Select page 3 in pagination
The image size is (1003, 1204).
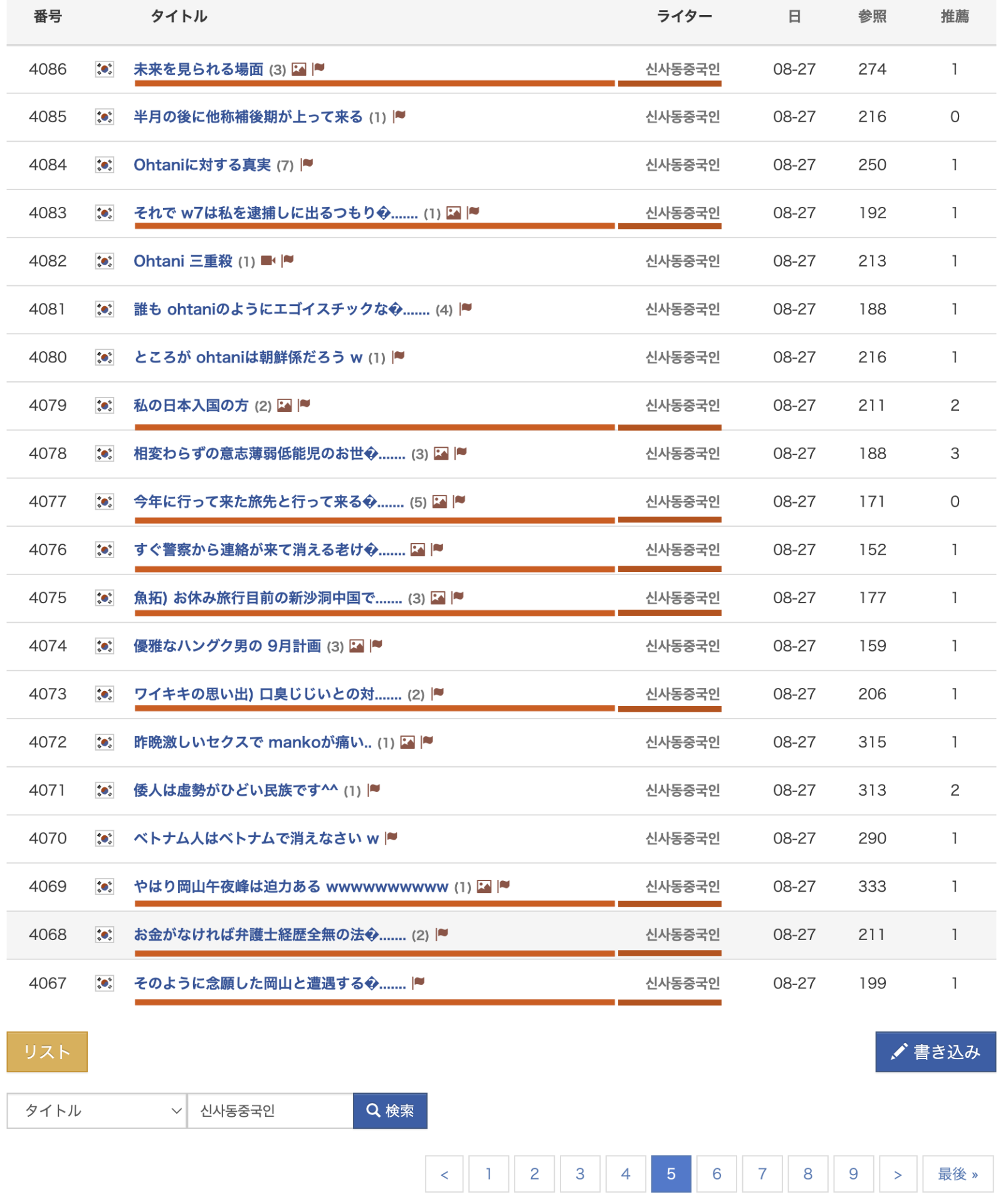pos(580,1174)
